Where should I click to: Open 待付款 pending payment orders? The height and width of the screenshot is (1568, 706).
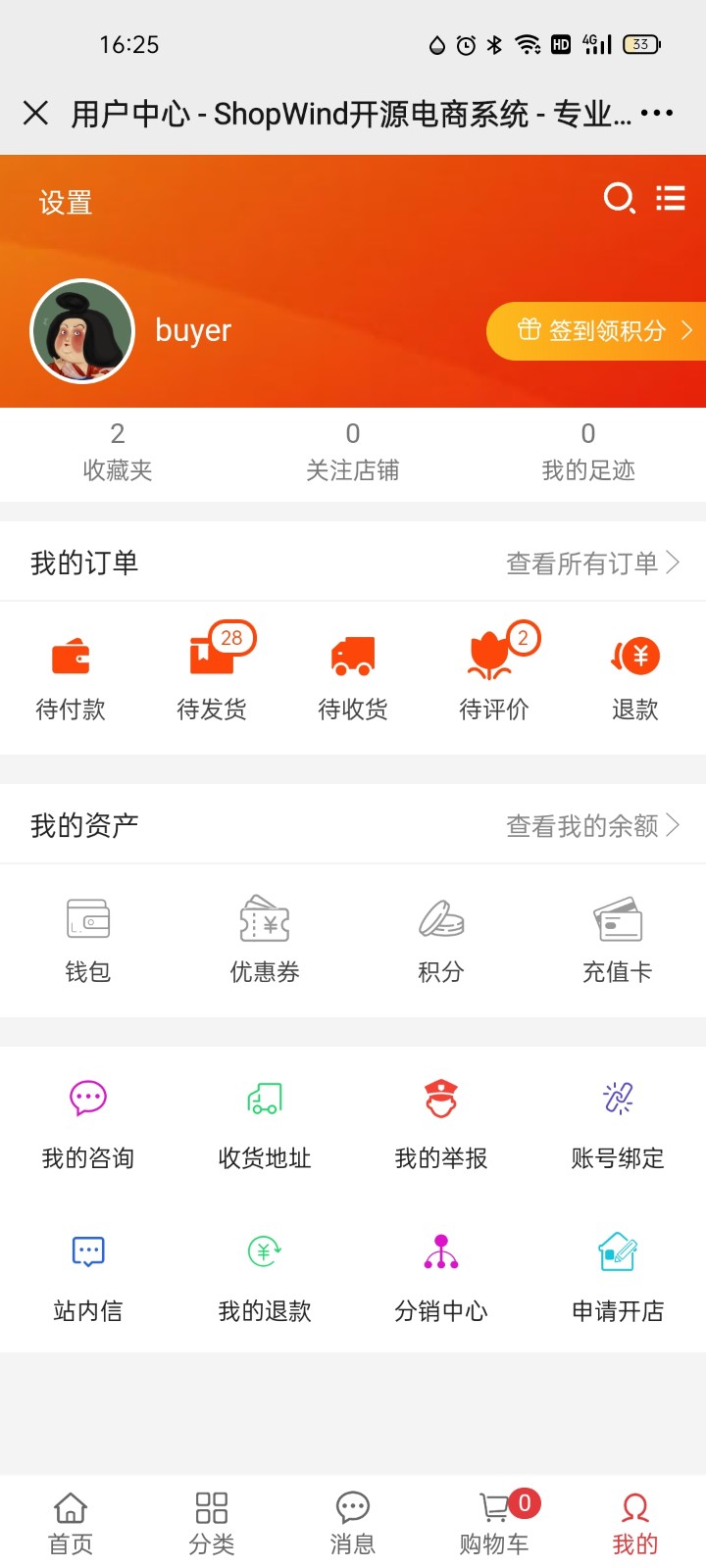click(x=71, y=678)
